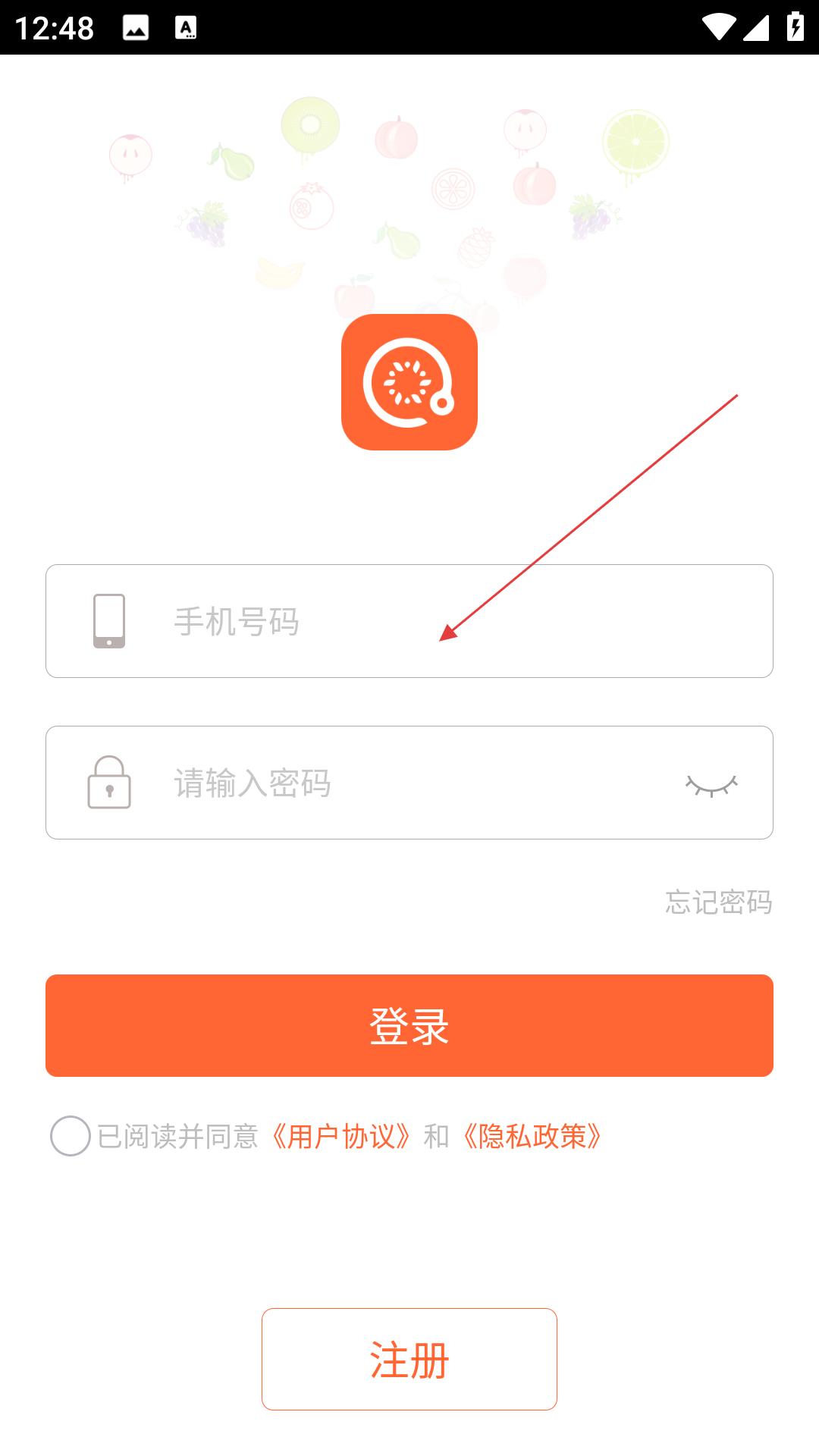Image resolution: width=819 pixels, height=1456 pixels.
Task: Open the 《隐私政策》 privacy policy link
Action: (x=532, y=1136)
